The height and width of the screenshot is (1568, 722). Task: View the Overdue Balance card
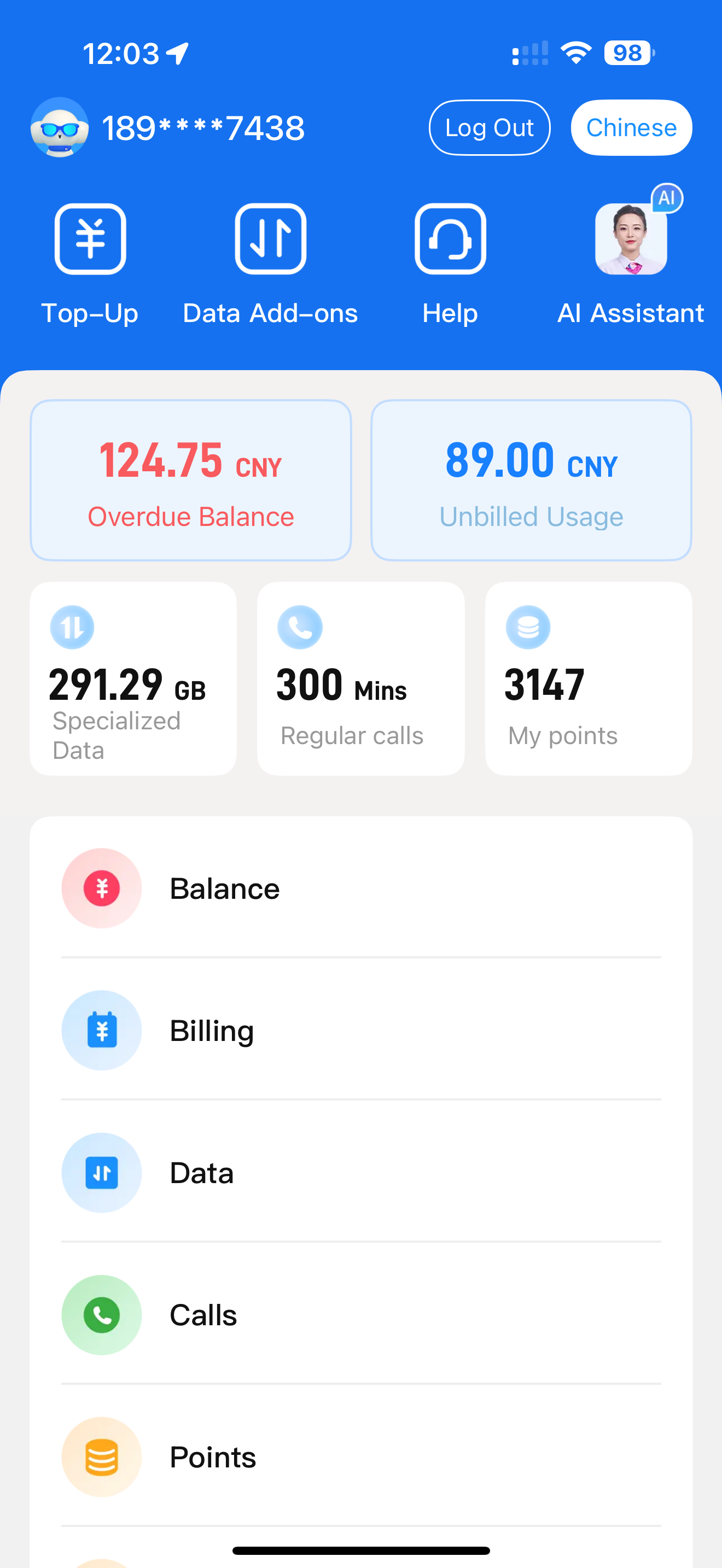(190, 480)
